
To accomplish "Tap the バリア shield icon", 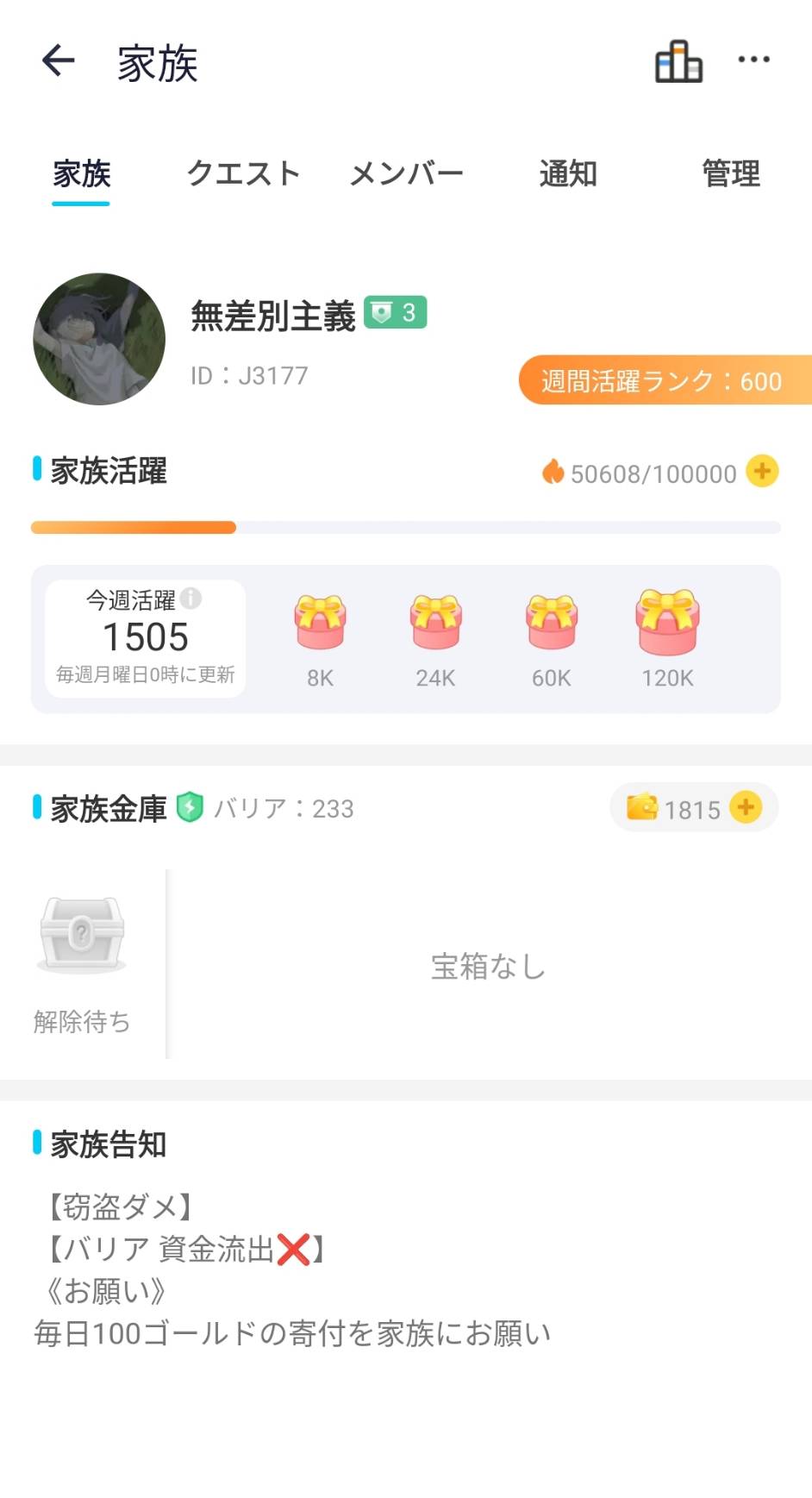I will pyautogui.click(x=190, y=808).
